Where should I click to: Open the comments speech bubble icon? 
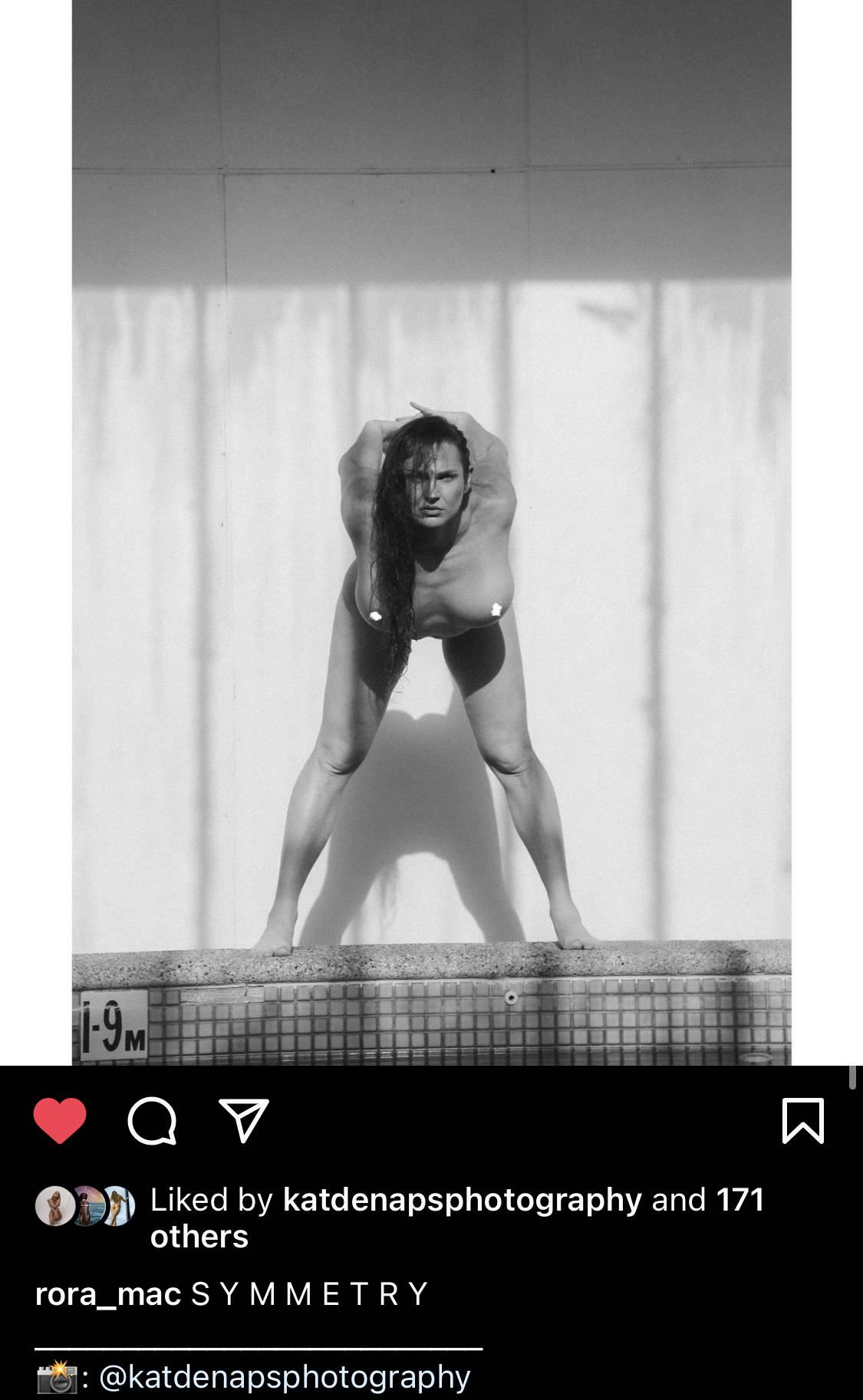[152, 1121]
